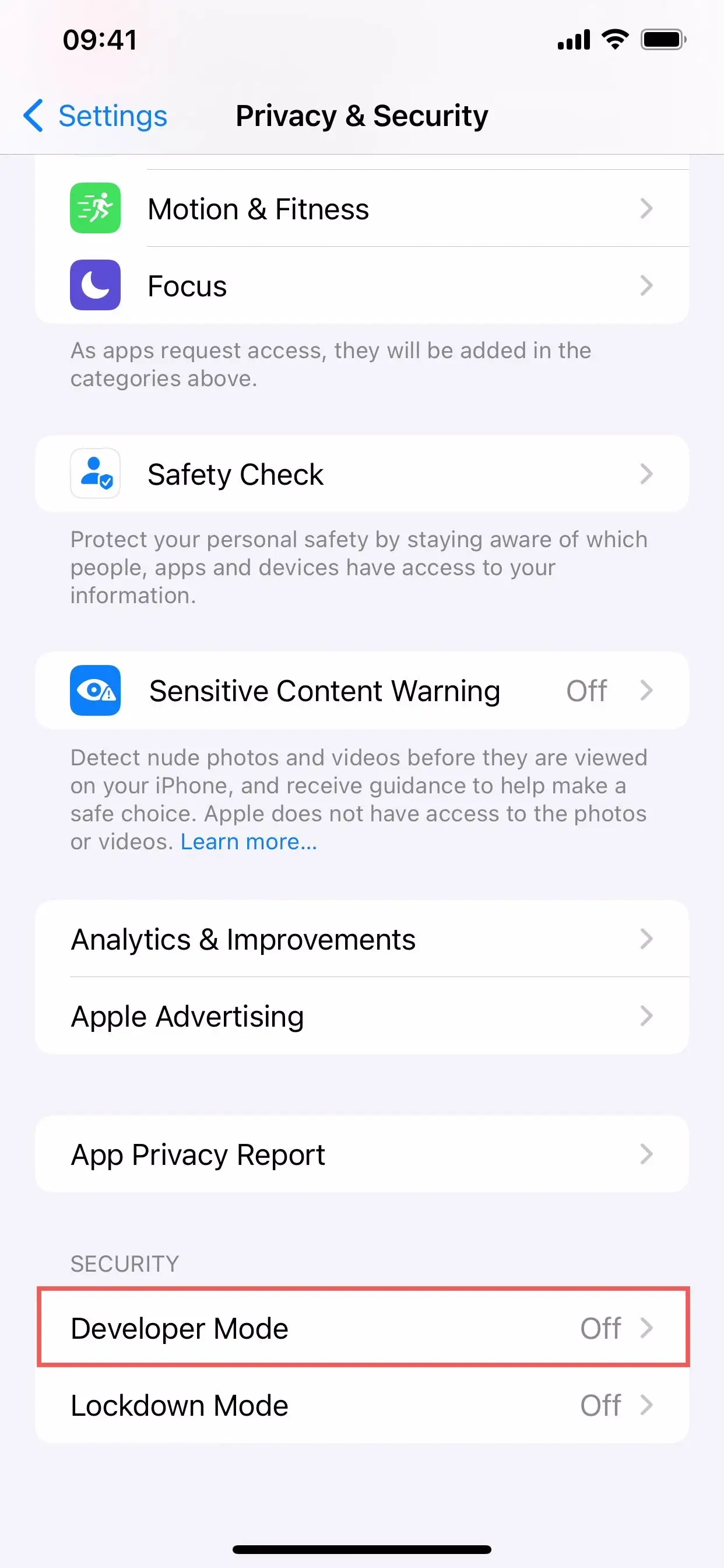Go back to Settings

click(x=96, y=116)
